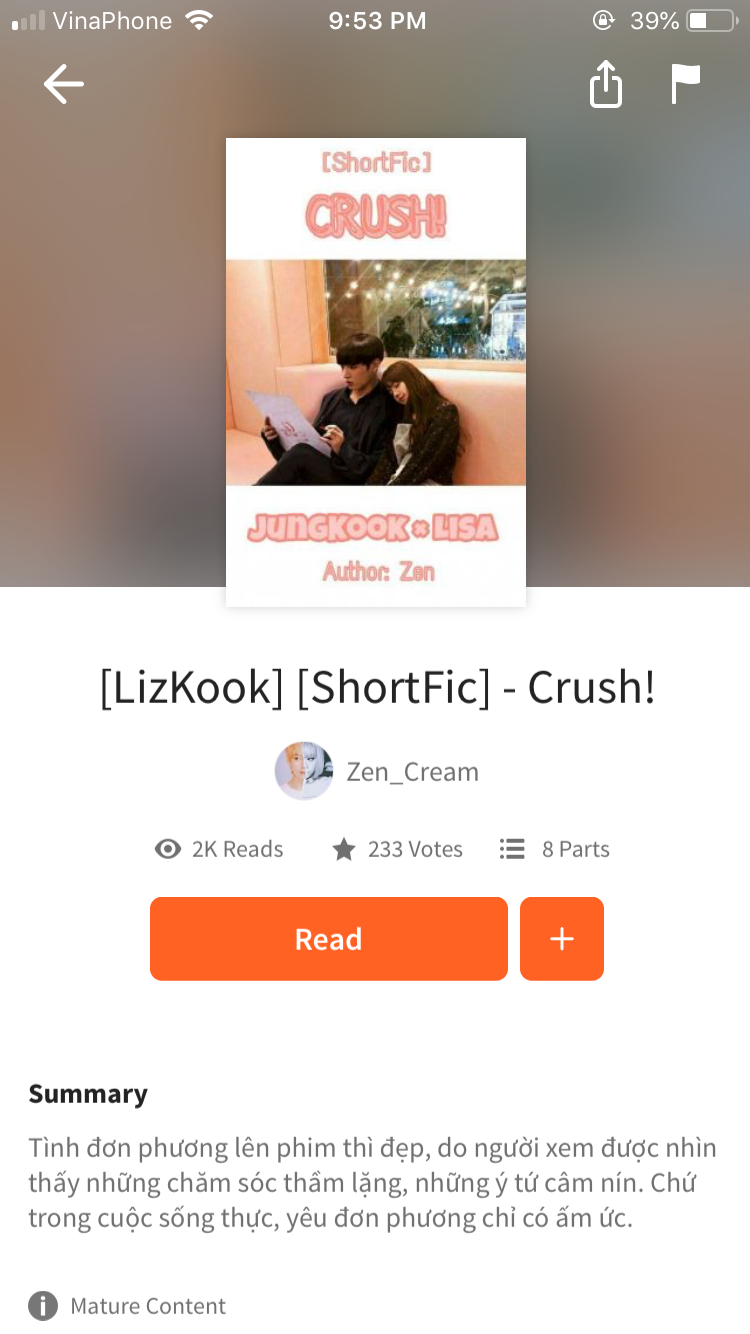Add story to library with plus button
This screenshot has width=750, height=1334.
coord(562,939)
